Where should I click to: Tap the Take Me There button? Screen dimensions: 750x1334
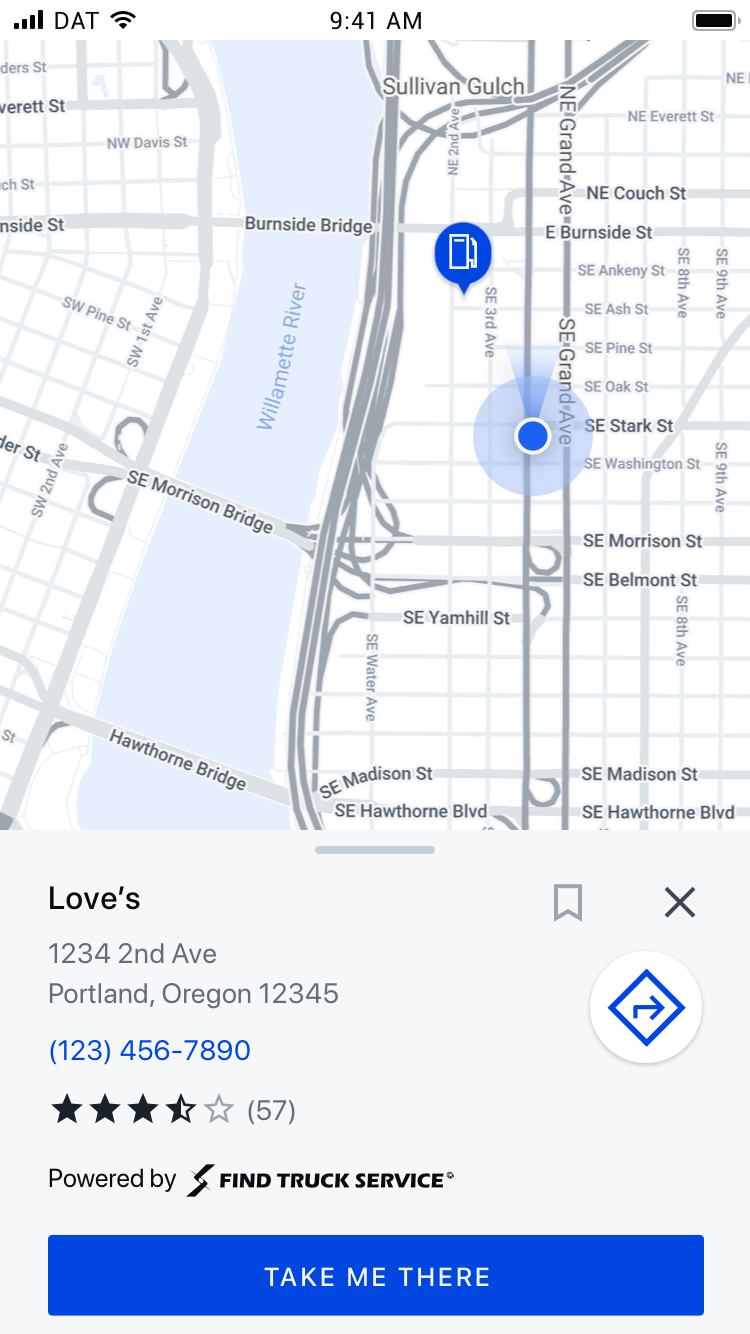(376, 1275)
